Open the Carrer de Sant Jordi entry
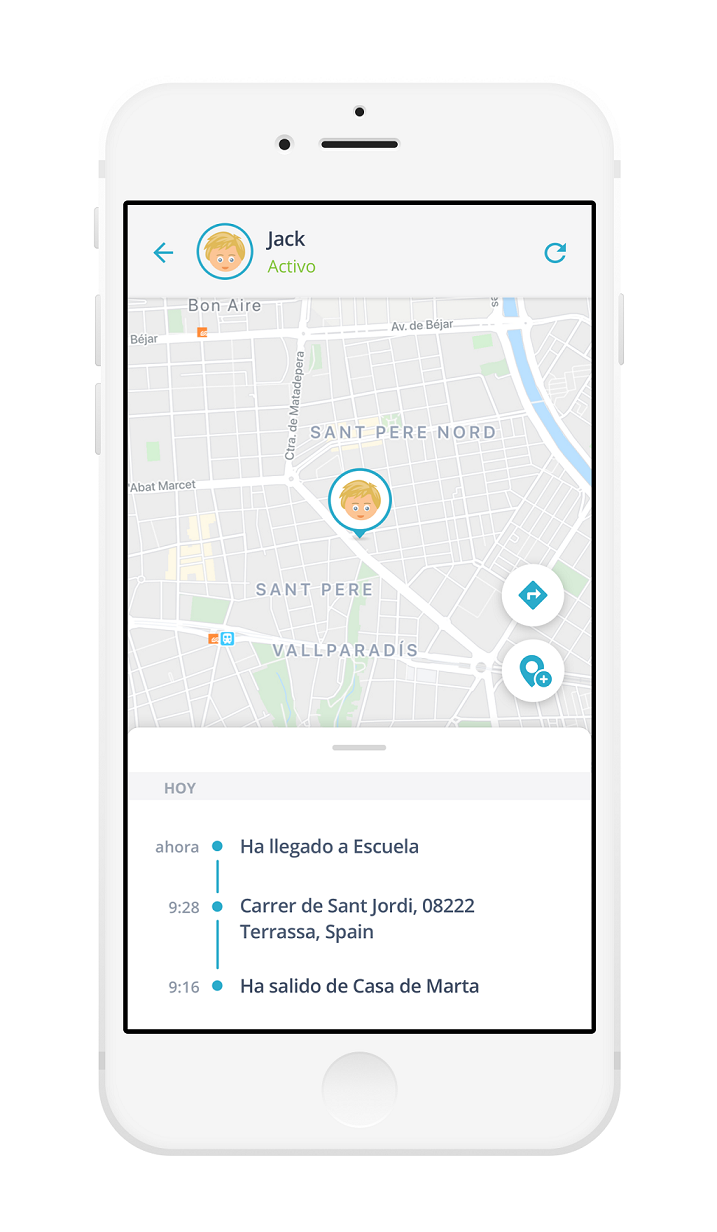The height and width of the screenshot is (1232, 717). coord(357,919)
